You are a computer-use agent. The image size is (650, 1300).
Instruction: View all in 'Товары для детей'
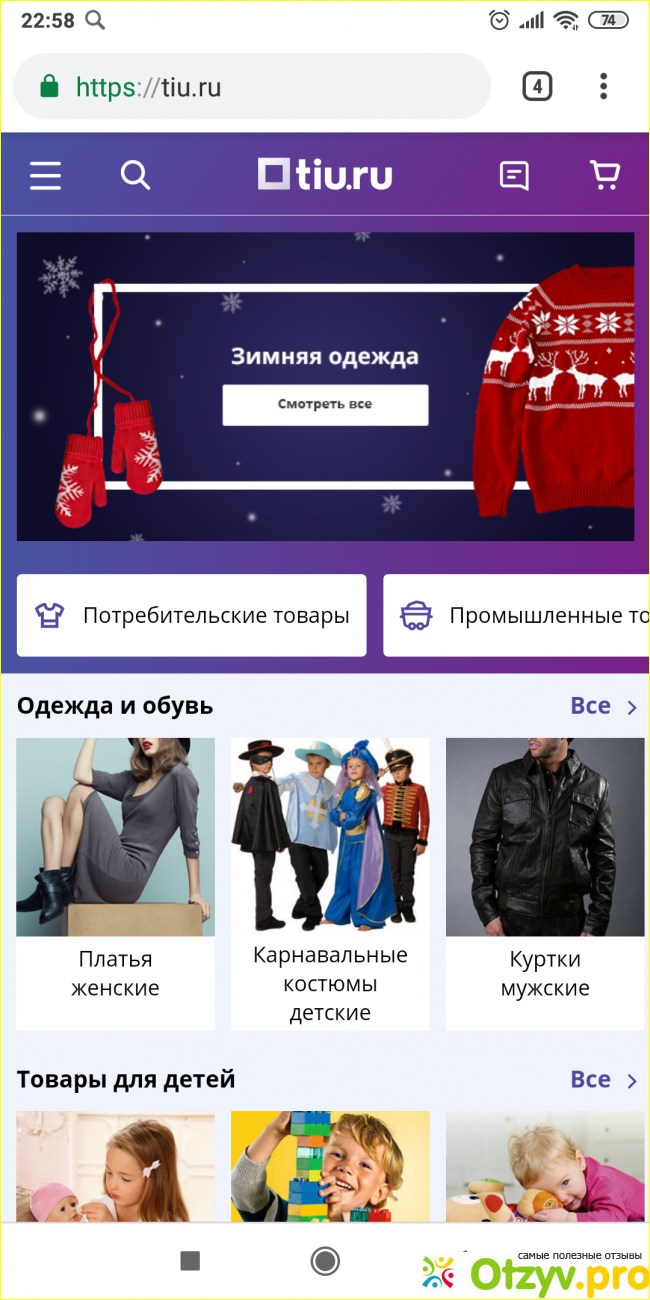[x=603, y=1080]
